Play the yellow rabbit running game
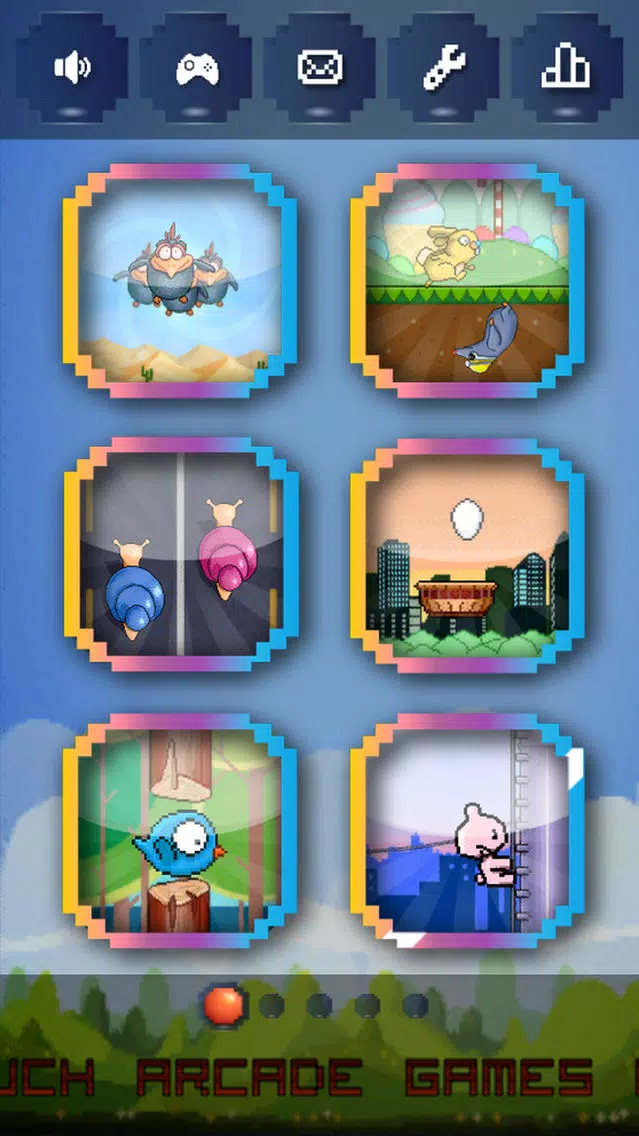The height and width of the screenshot is (1136, 639). click(467, 281)
